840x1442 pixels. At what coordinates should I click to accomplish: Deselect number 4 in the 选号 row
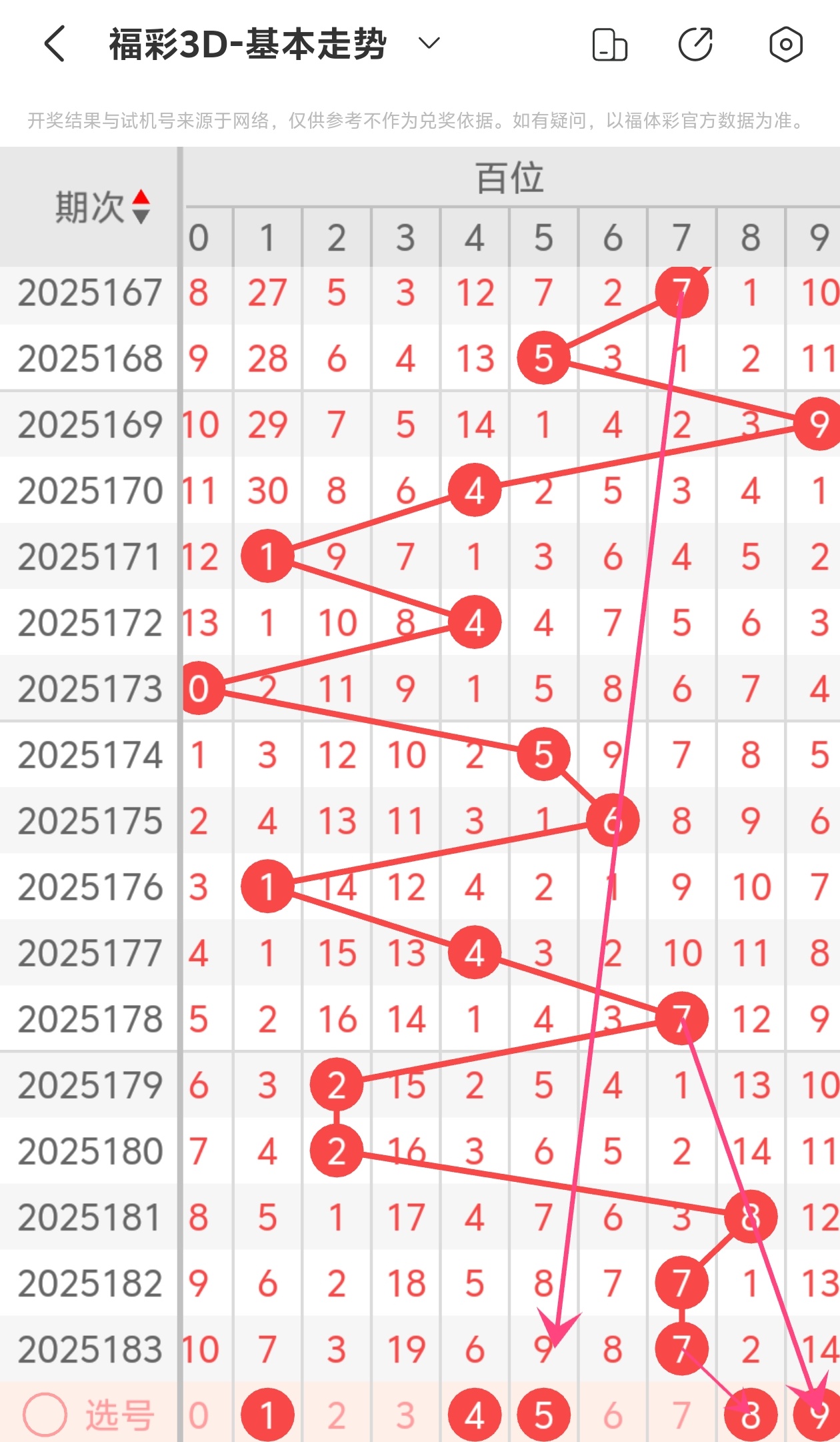tap(475, 1415)
